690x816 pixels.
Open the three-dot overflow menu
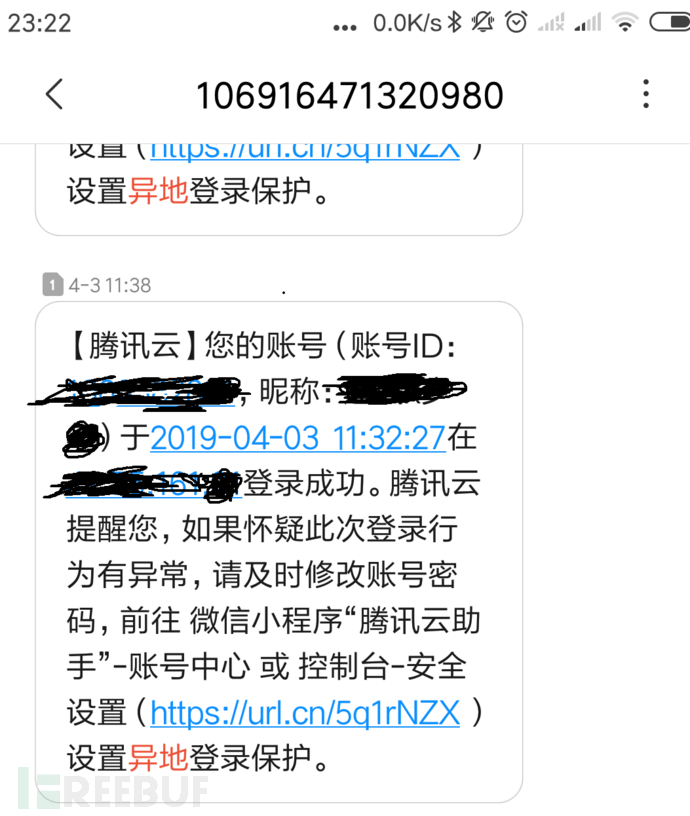coord(646,95)
